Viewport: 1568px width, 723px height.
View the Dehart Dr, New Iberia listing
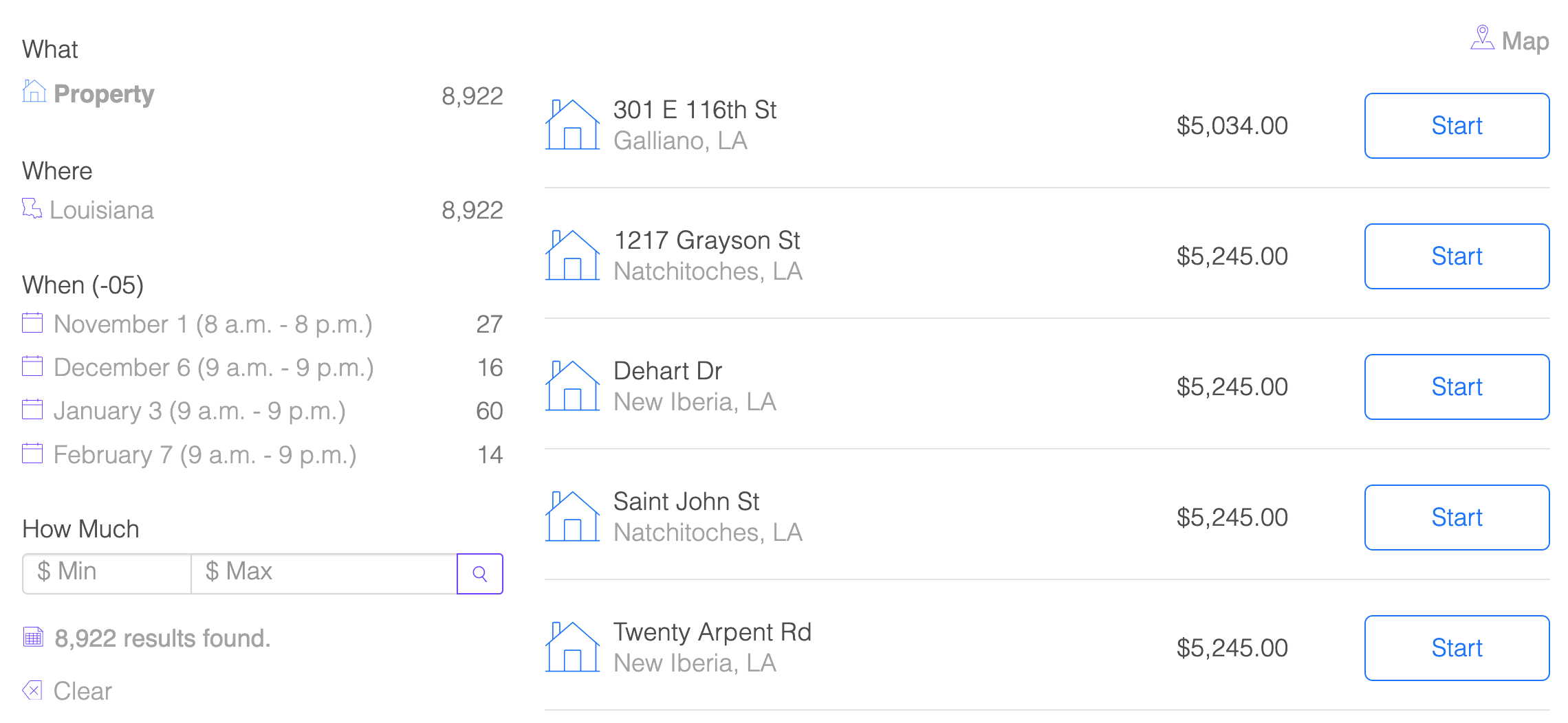point(695,386)
